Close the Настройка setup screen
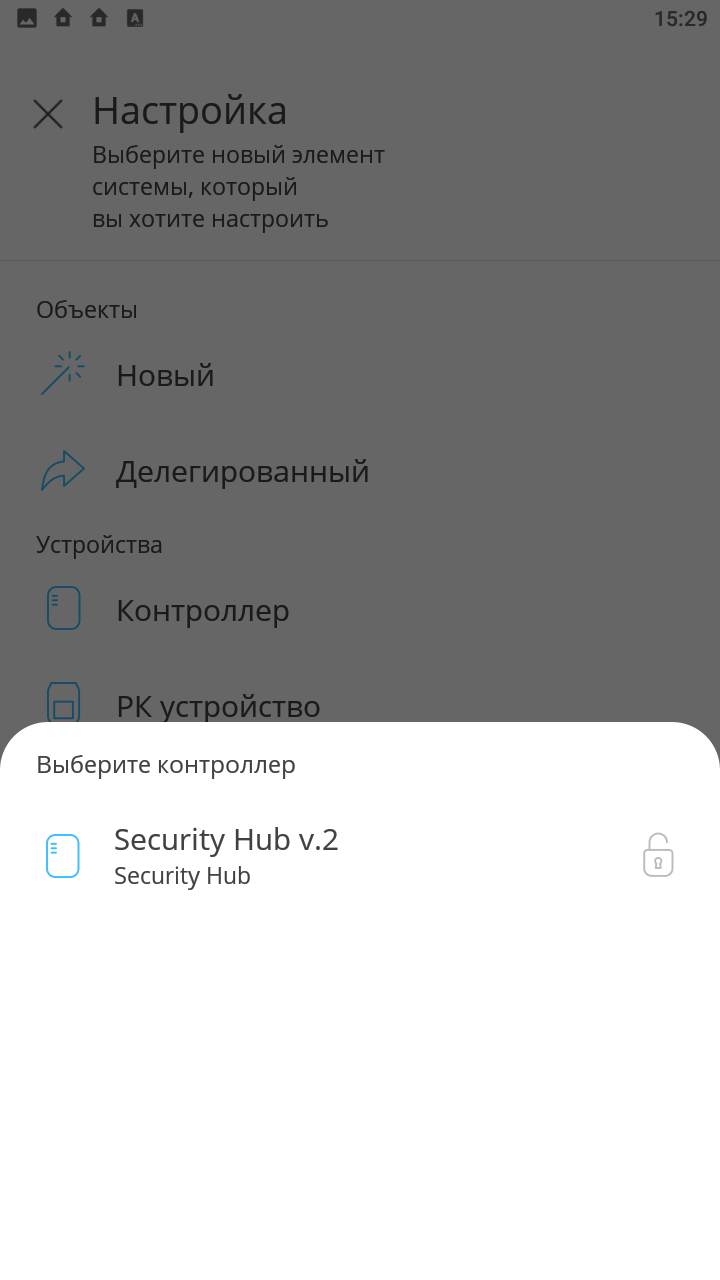This screenshot has height=1280, width=720. pos(48,114)
